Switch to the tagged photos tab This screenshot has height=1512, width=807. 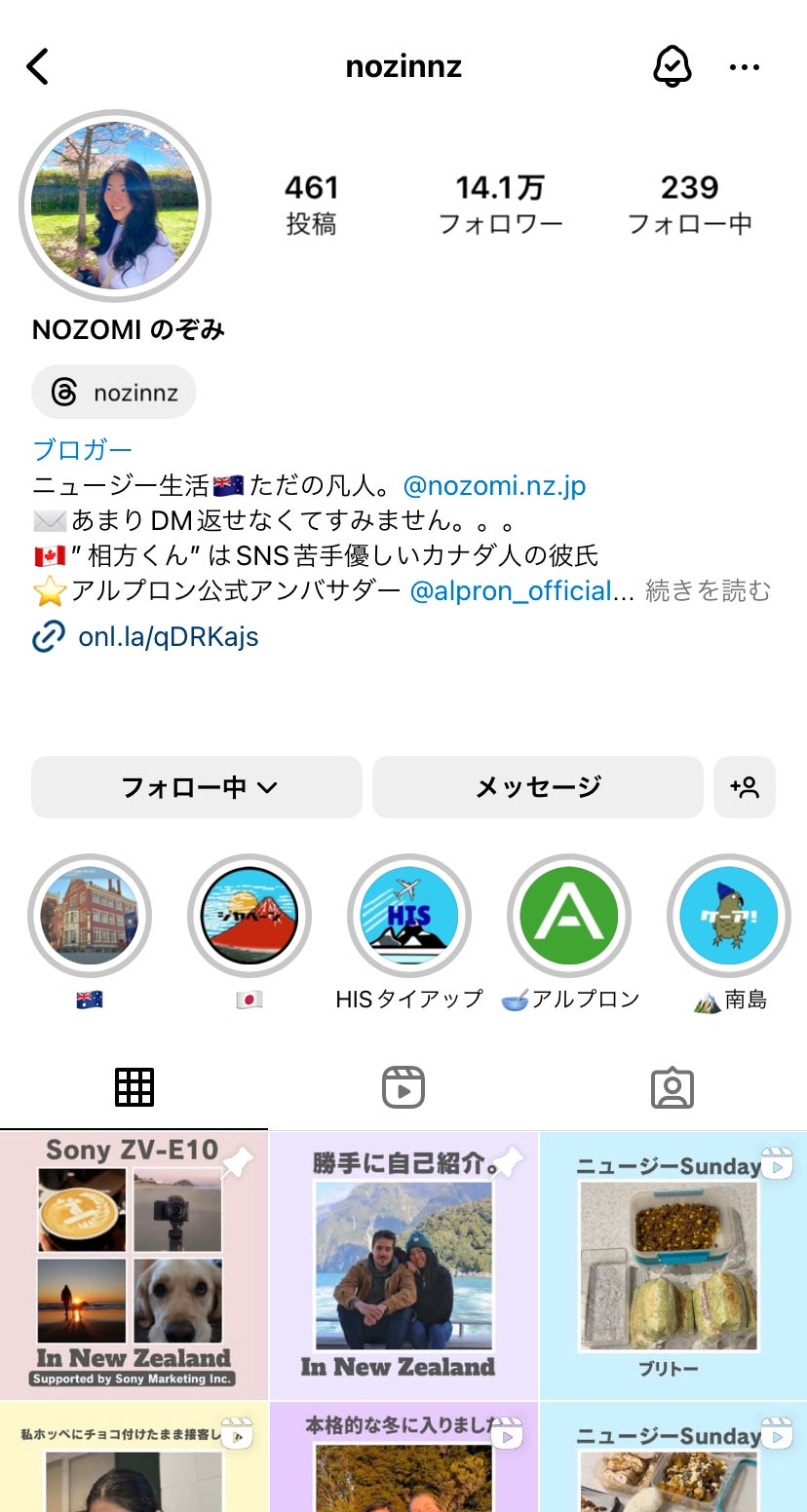tap(672, 1087)
